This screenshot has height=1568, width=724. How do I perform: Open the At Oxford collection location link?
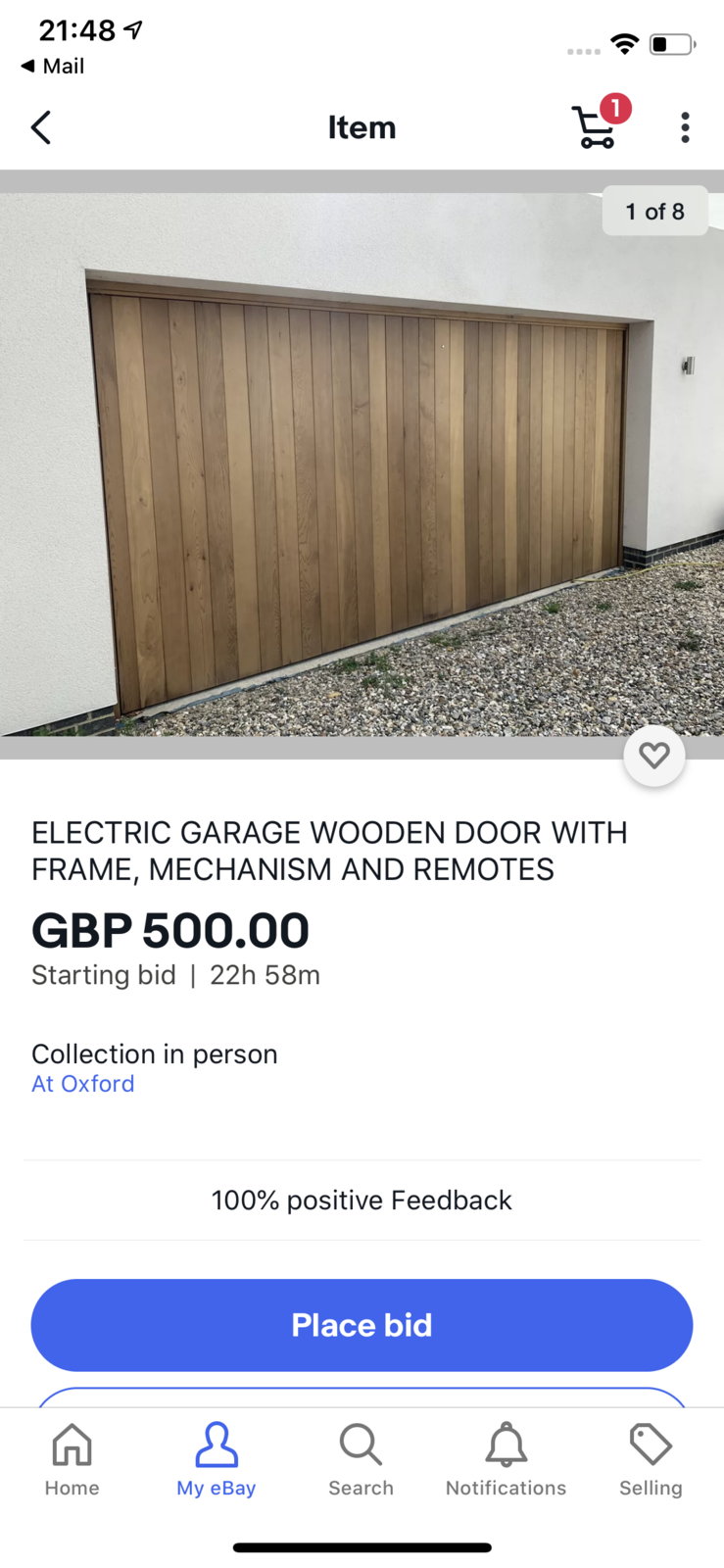[82, 1083]
